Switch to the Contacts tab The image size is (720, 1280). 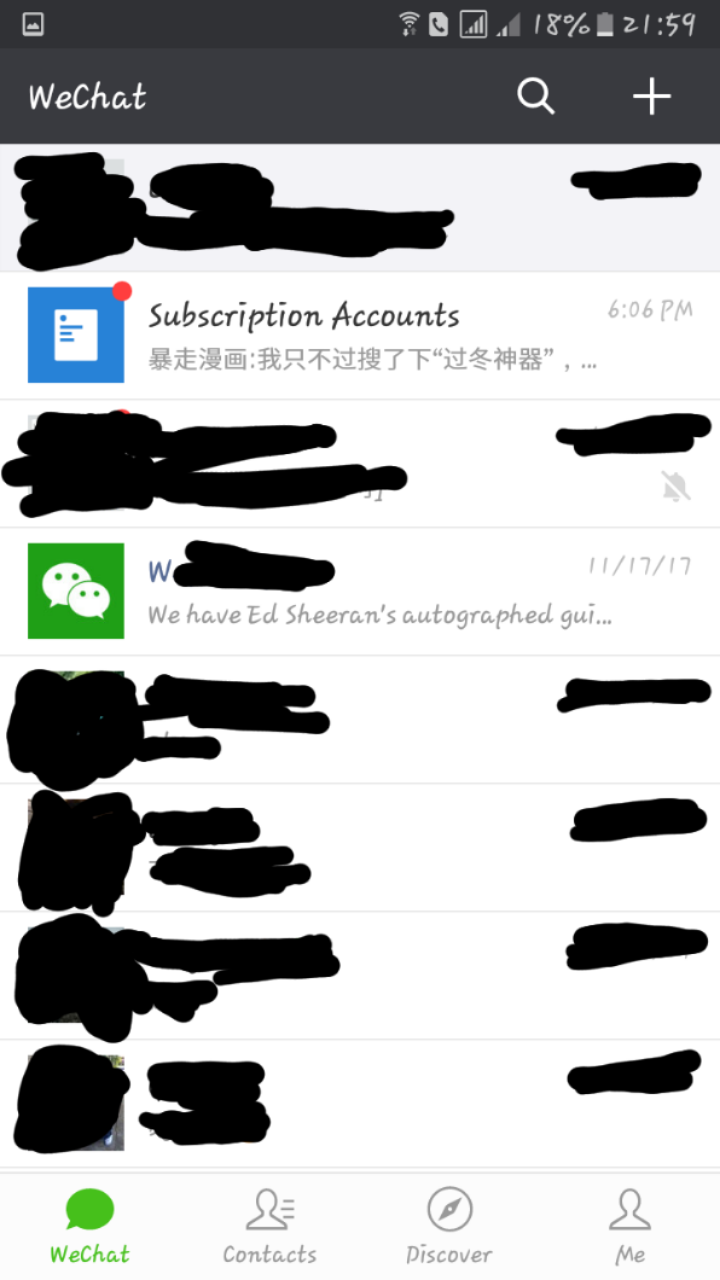(269, 1226)
